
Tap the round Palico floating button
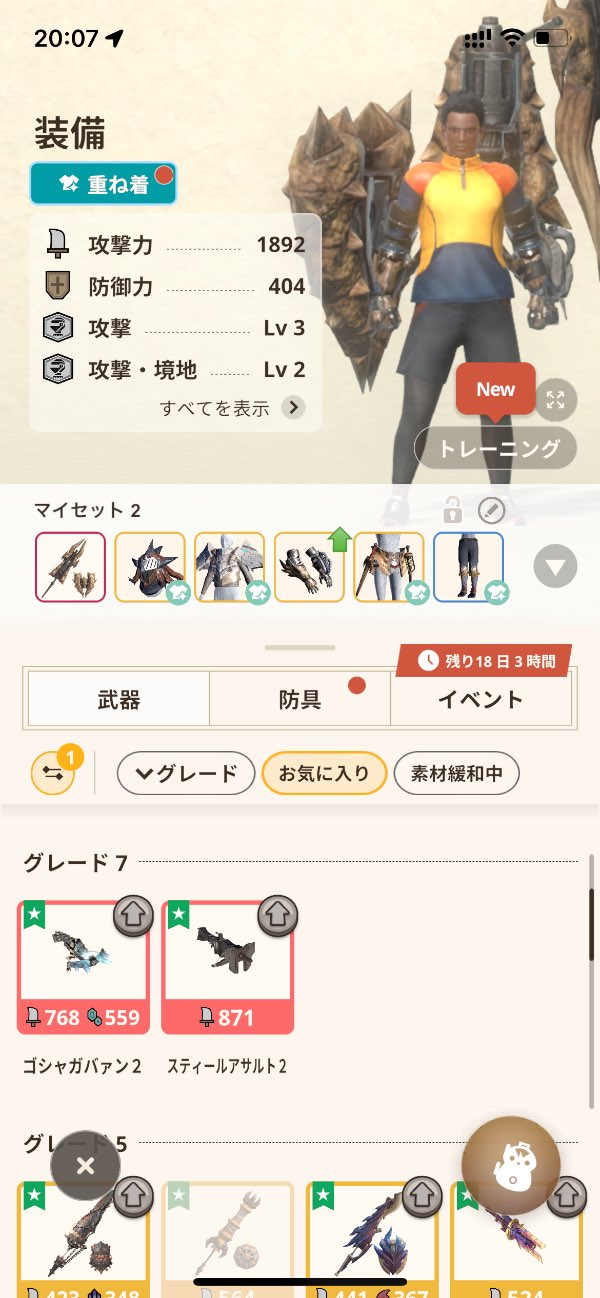tap(511, 1167)
